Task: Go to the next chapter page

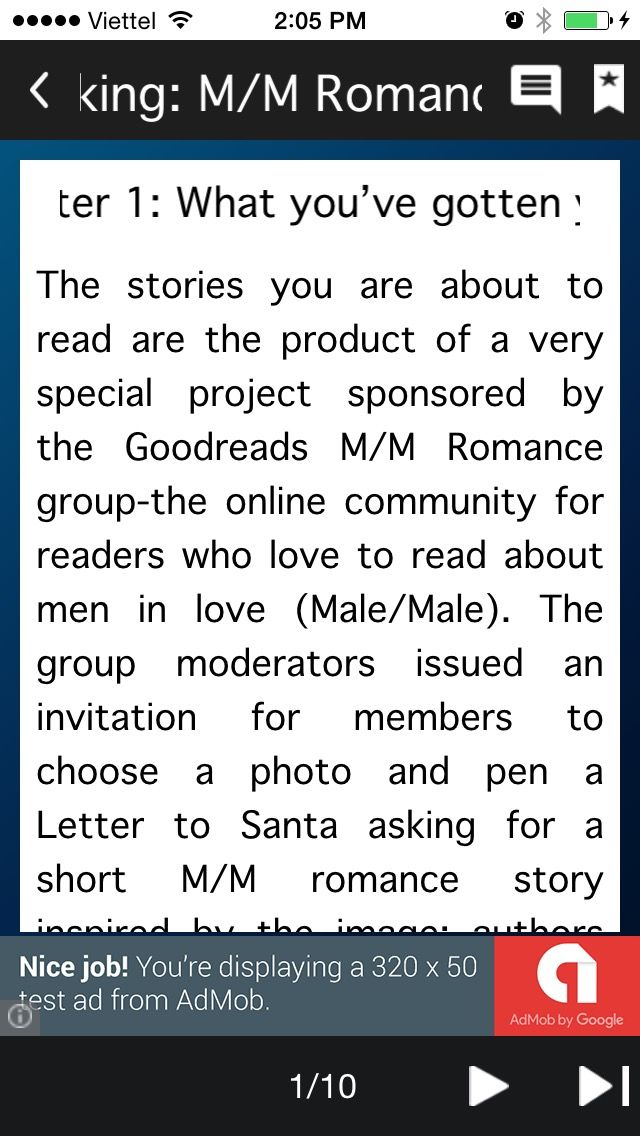Action: (488, 1086)
